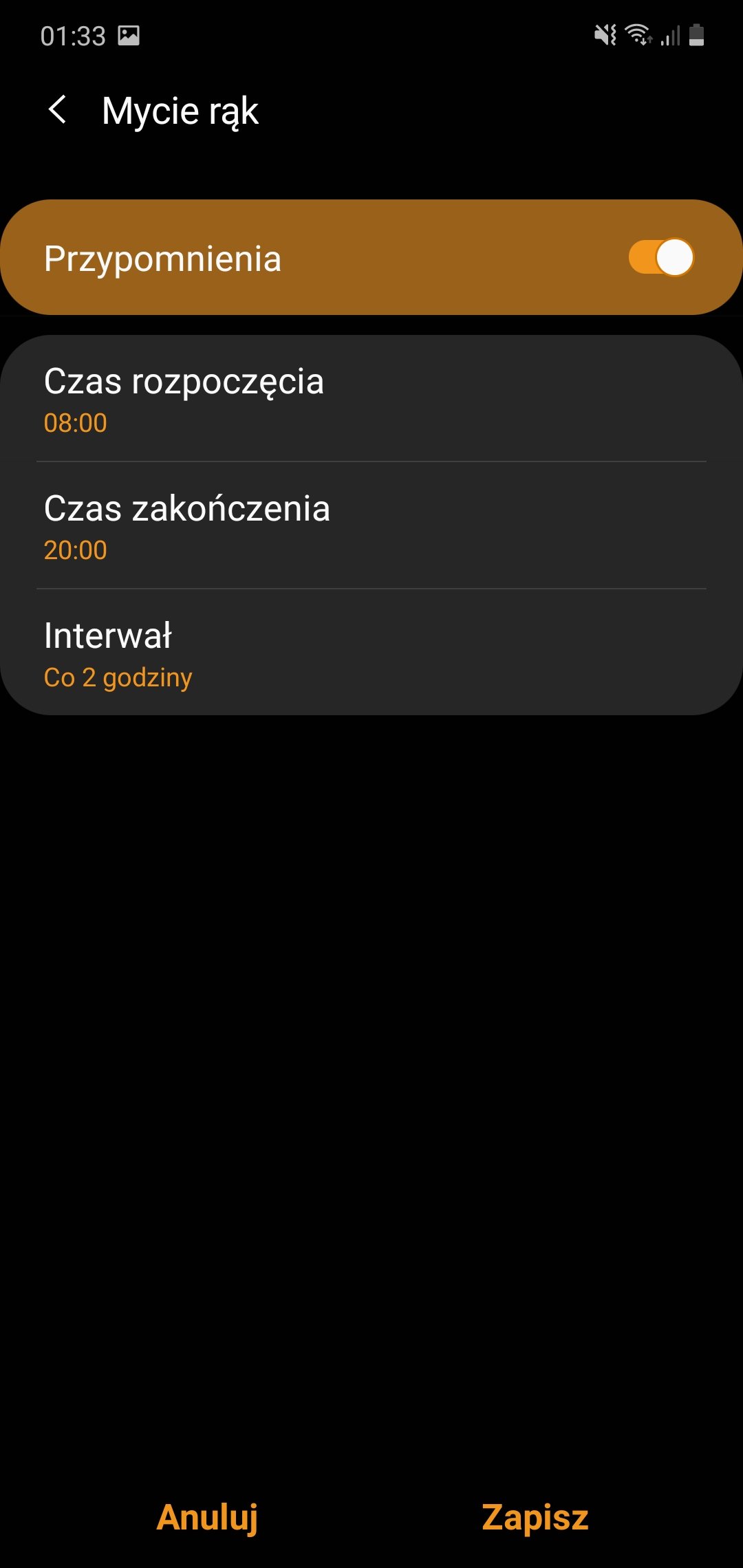Change Czas zakończenia end time
This screenshot has width=743, height=1568.
click(x=371, y=526)
